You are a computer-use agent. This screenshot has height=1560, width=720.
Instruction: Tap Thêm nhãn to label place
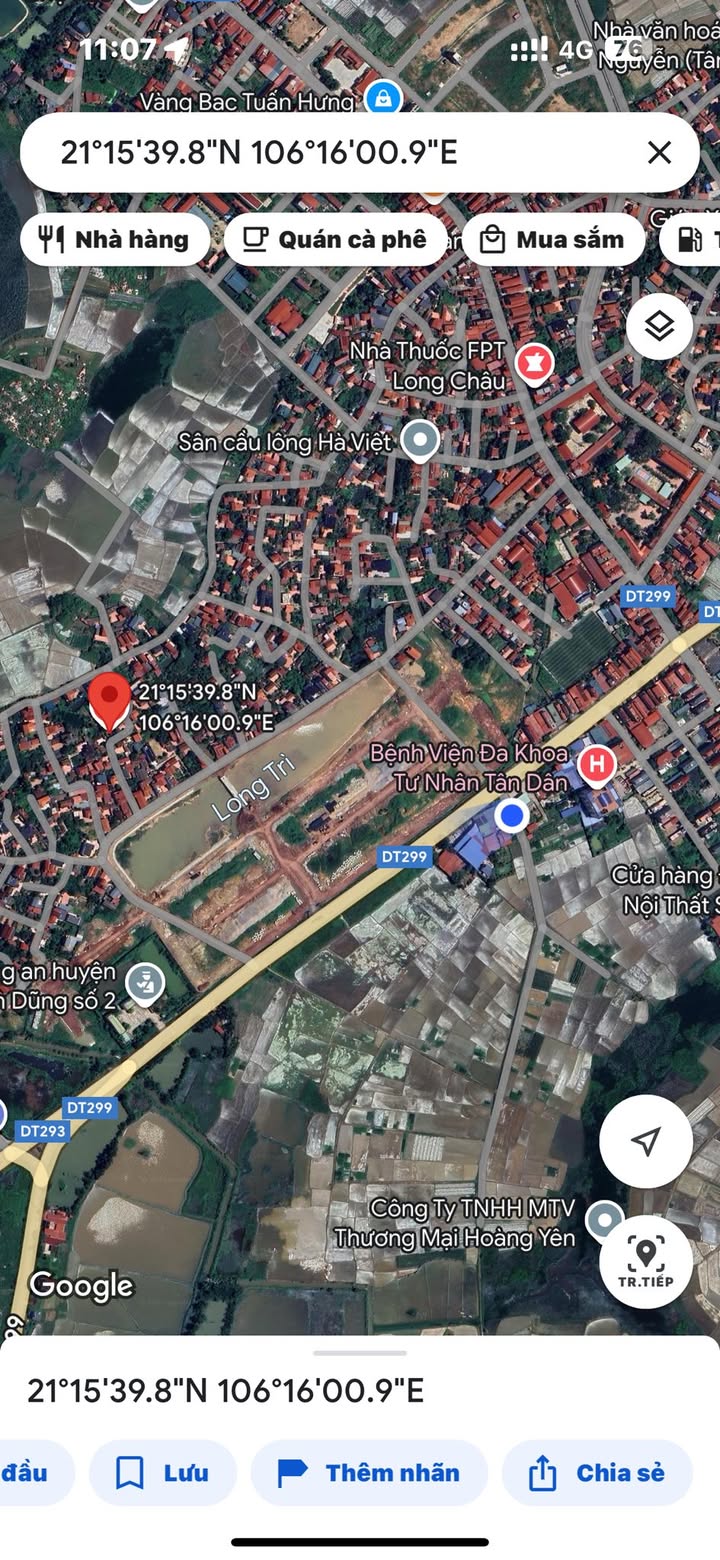[369, 1473]
